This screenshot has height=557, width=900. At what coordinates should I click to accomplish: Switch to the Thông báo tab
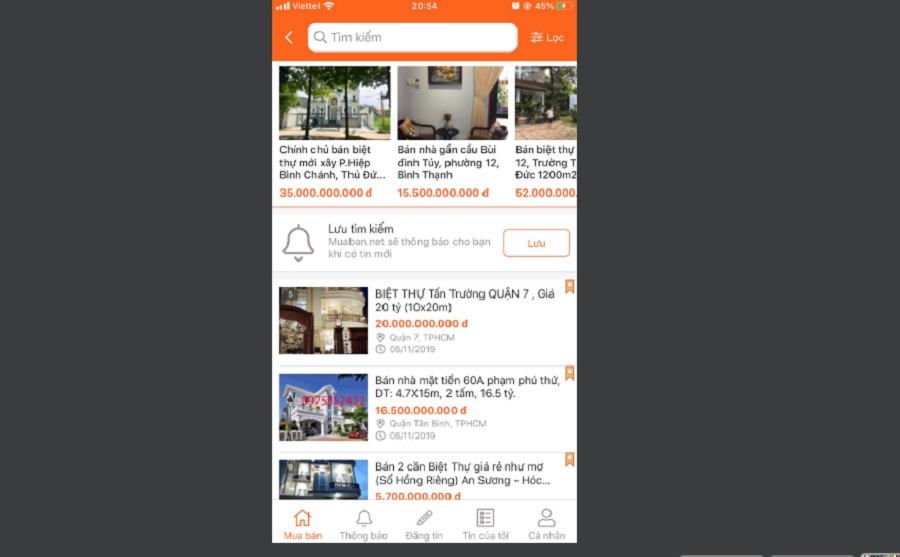pyautogui.click(x=363, y=525)
